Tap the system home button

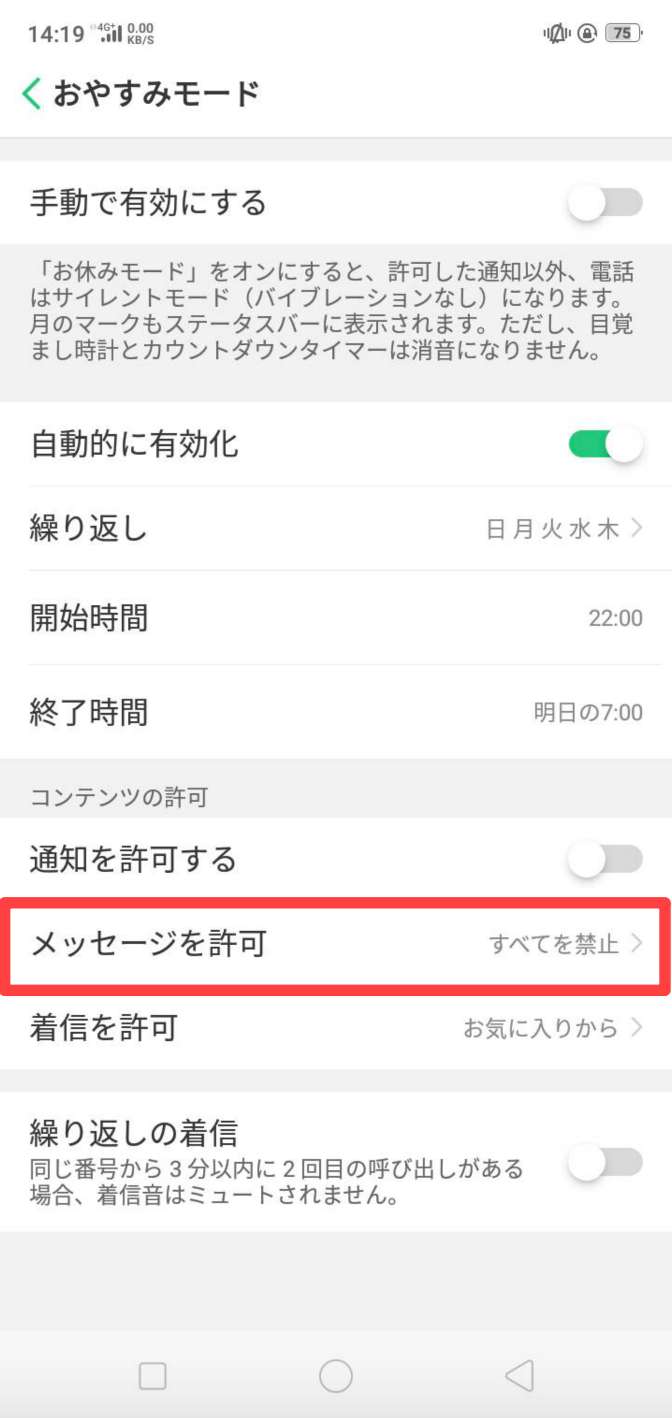coord(336,1376)
